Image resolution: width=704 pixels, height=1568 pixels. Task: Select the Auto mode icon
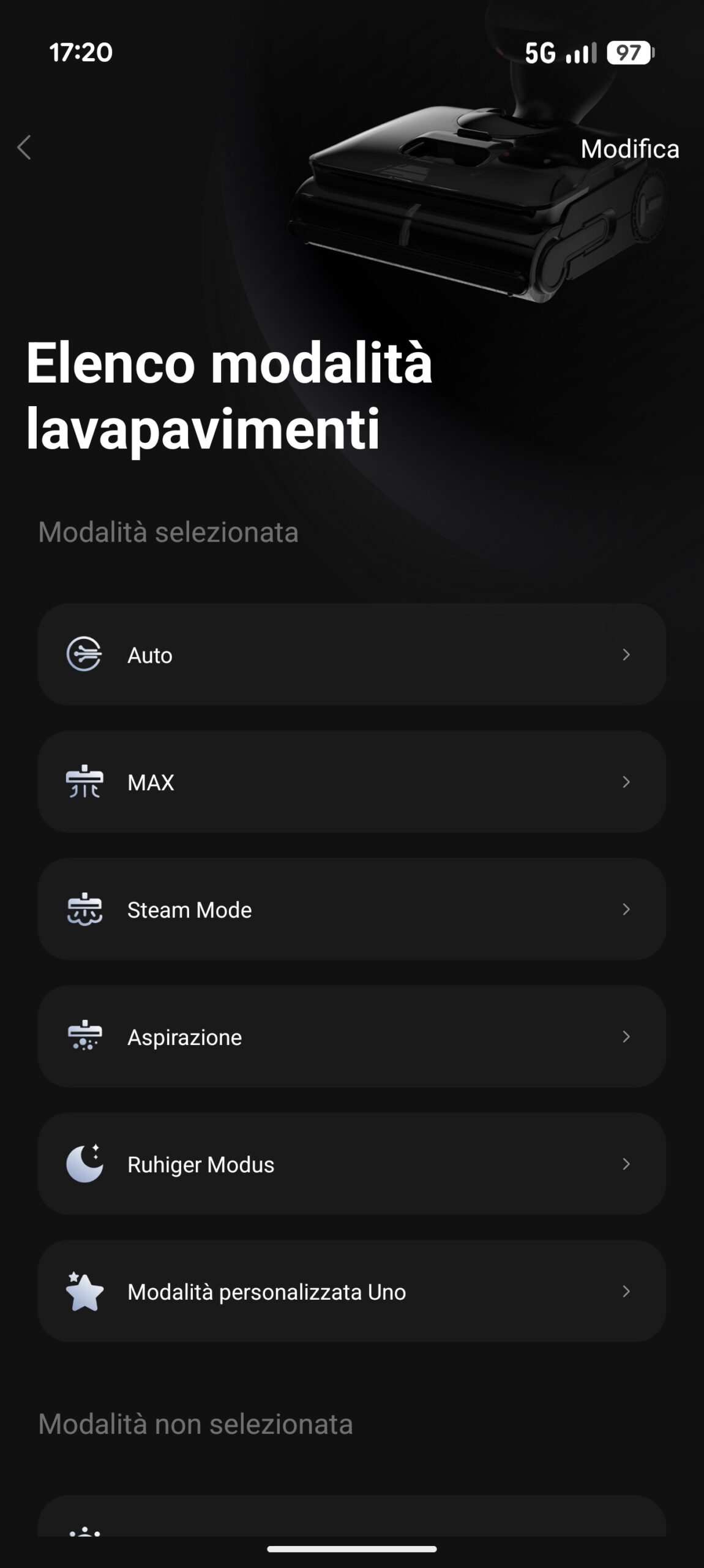pyautogui.click(x=86, y=654)
